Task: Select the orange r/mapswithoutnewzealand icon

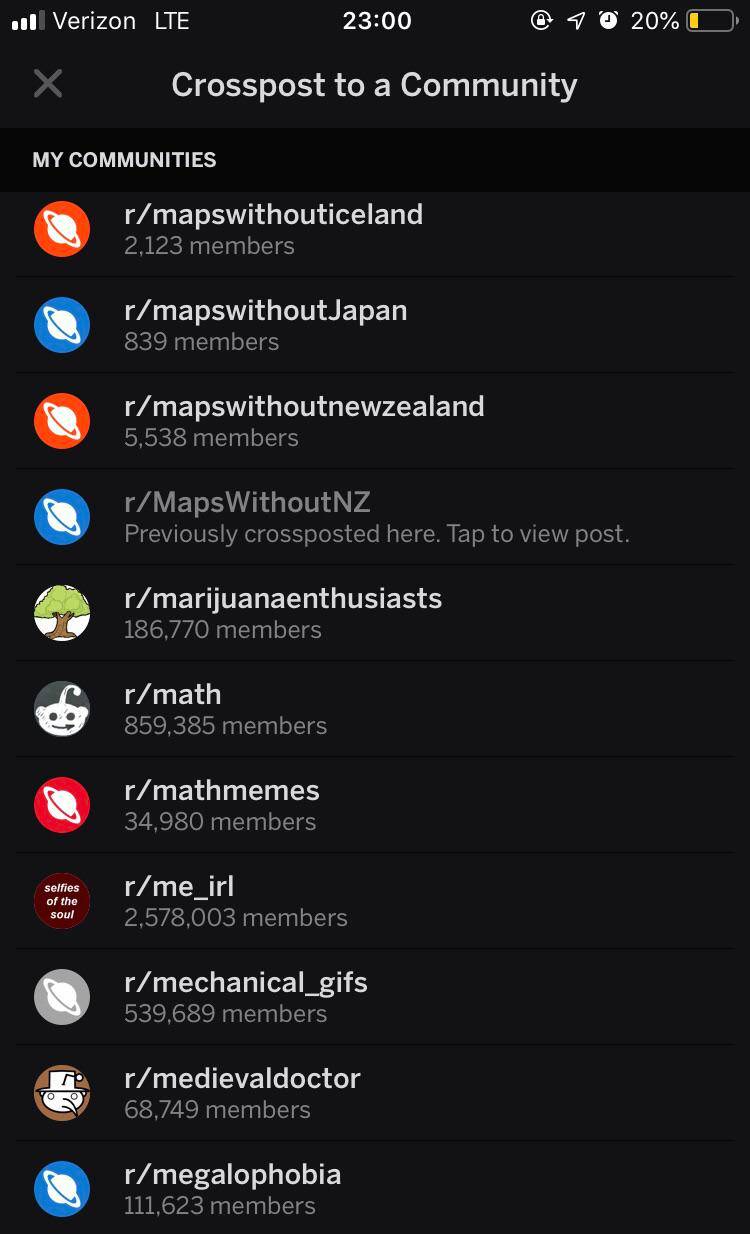Action: pyautogui.click(x=62, y=421)
